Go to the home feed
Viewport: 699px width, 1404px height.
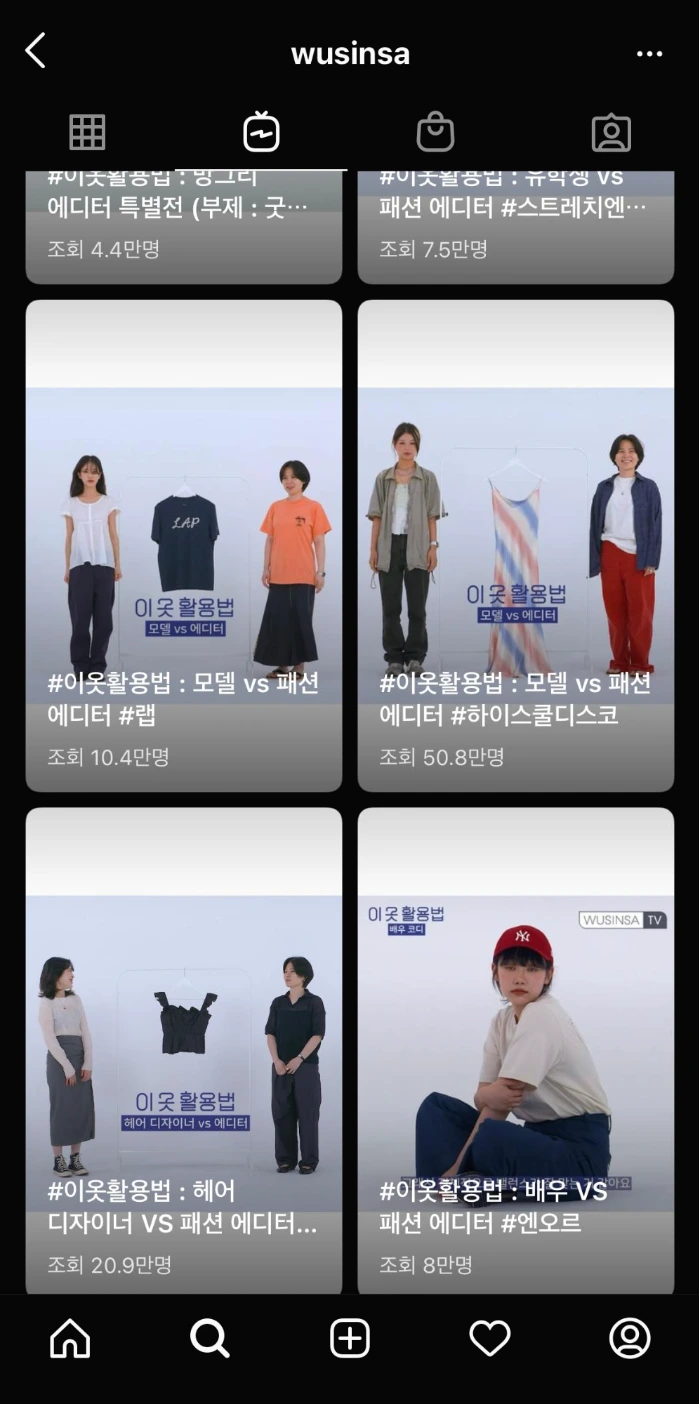70,1338
